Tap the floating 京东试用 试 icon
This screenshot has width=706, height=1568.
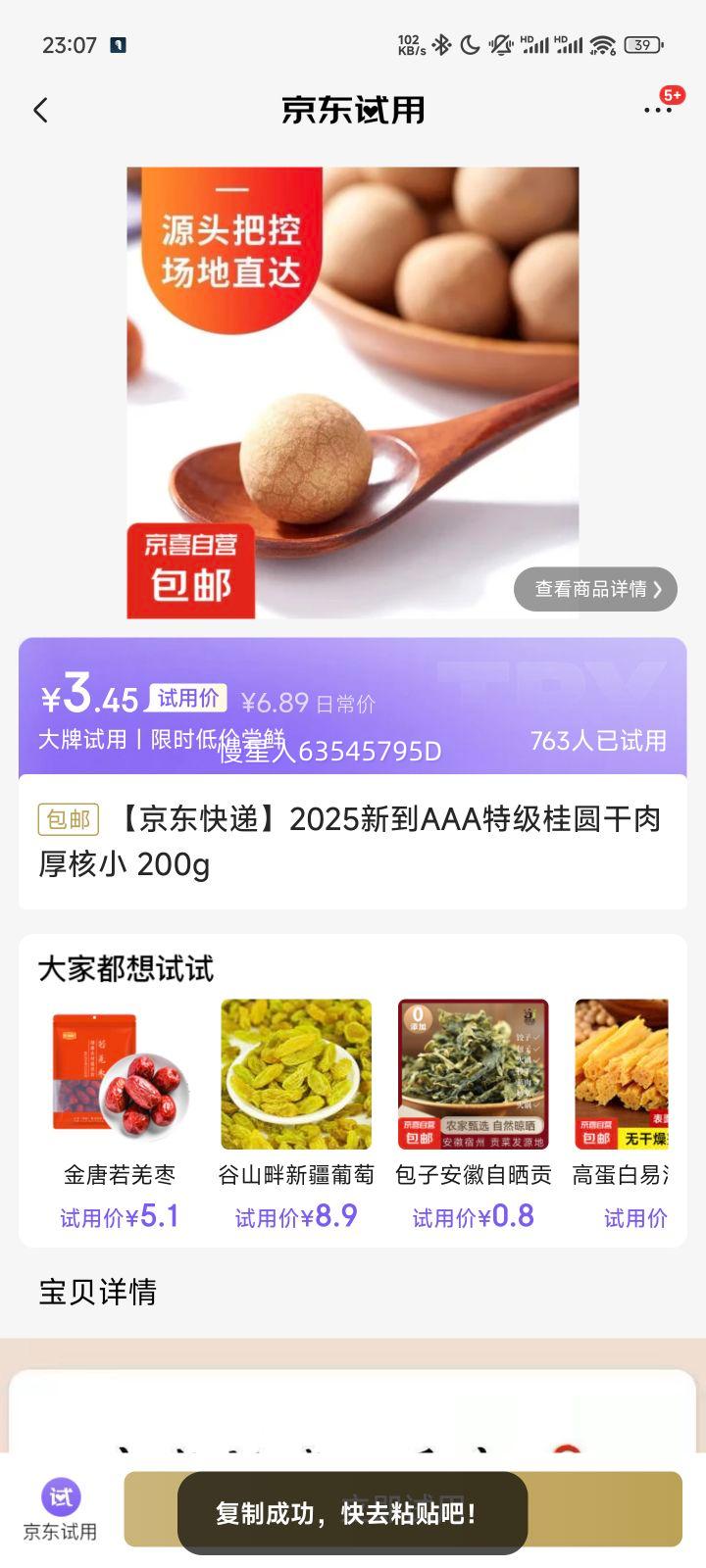pyautogui.click(x=59, y=1496)
